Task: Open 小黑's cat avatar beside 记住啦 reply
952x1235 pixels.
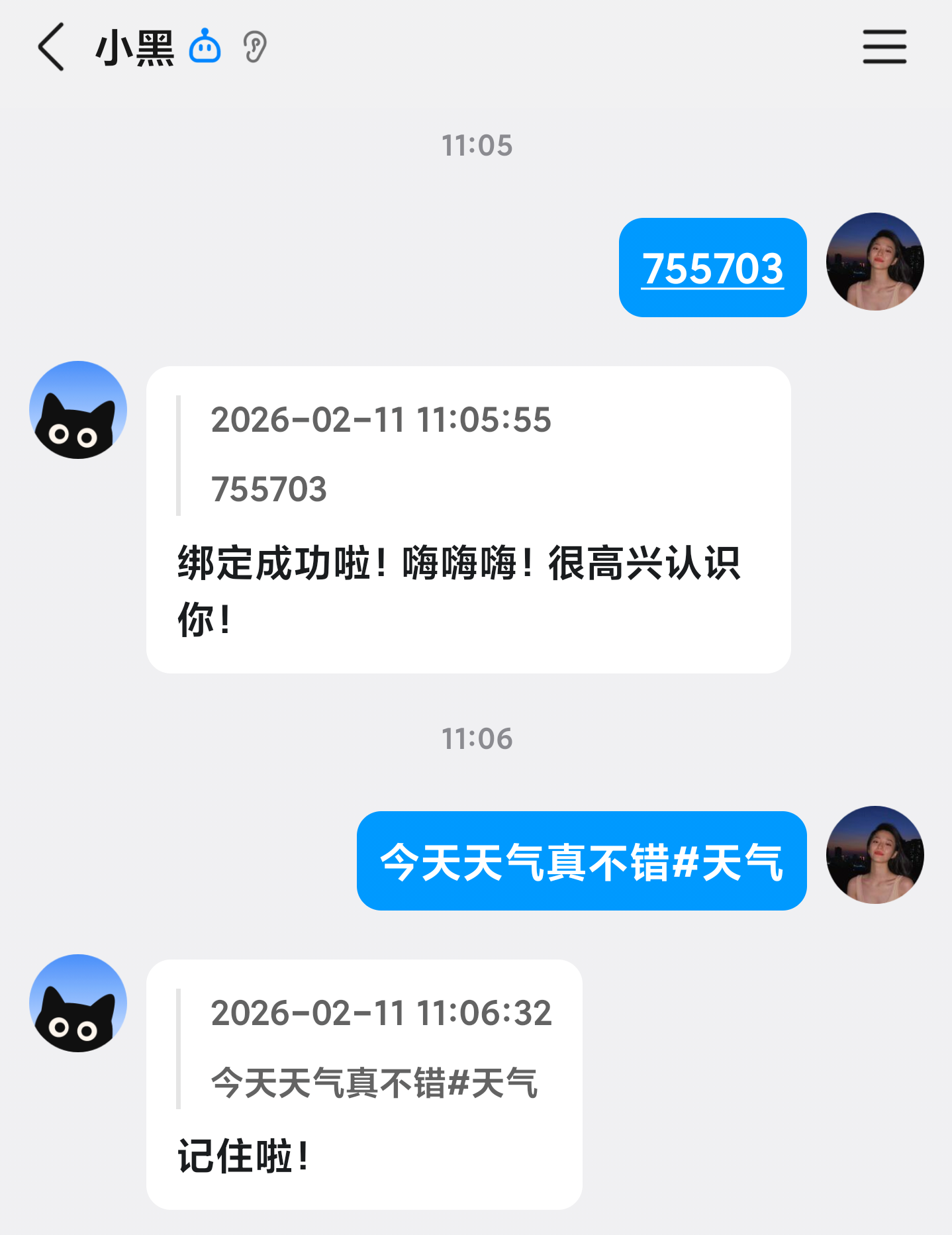Action: click(x=78, y=1003)
